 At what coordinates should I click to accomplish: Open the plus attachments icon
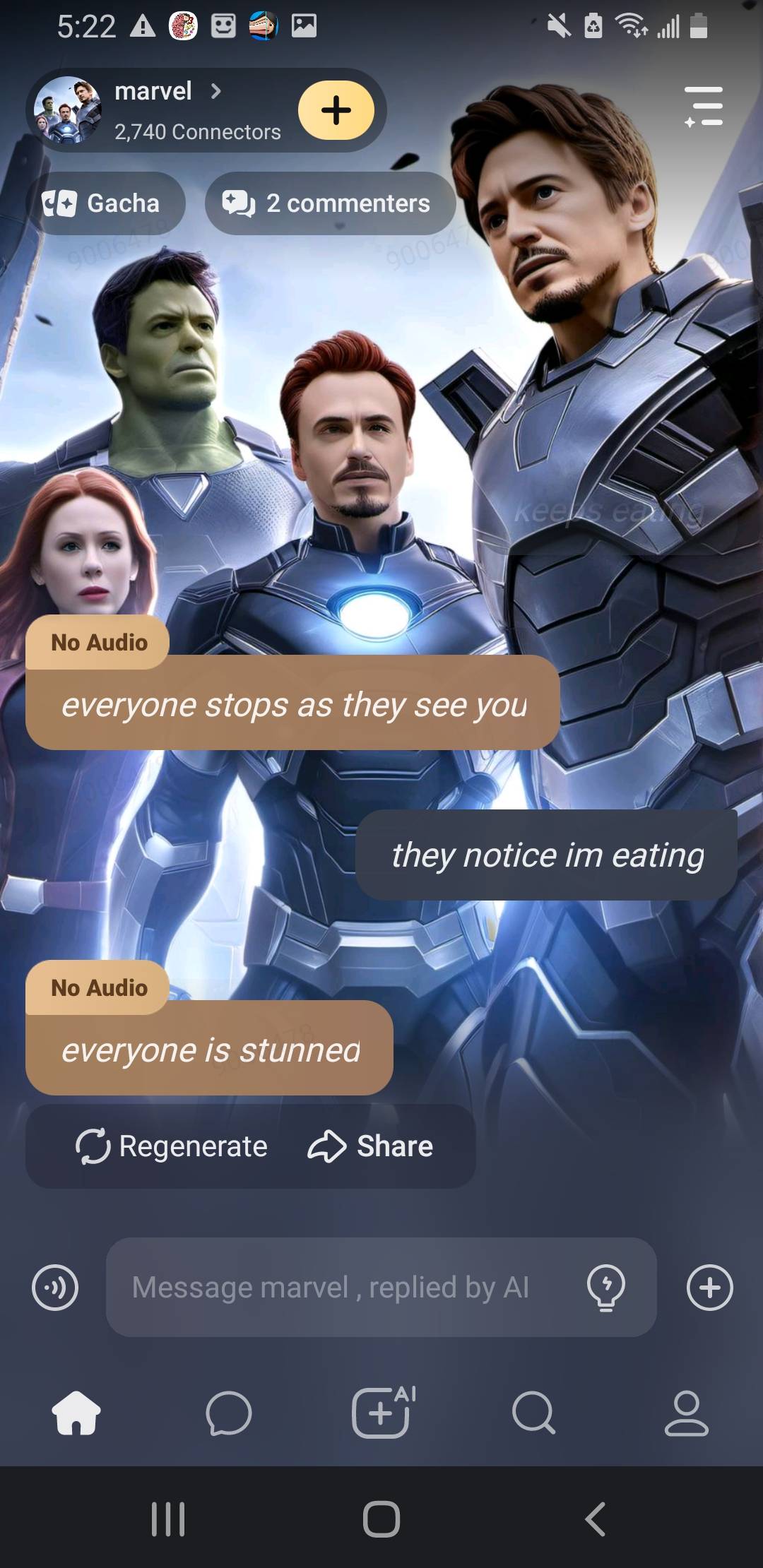709,1288
